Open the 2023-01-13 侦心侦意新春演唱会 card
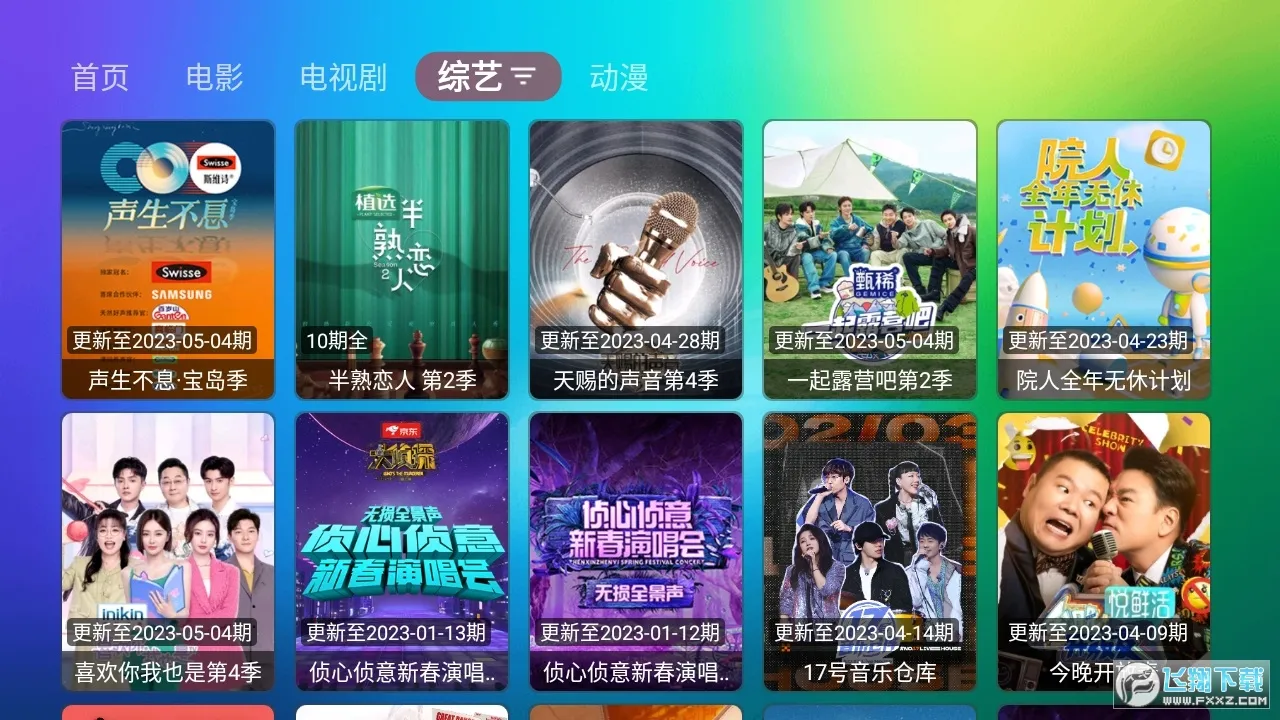This screenshot has width=1280, height=720. 402,552
